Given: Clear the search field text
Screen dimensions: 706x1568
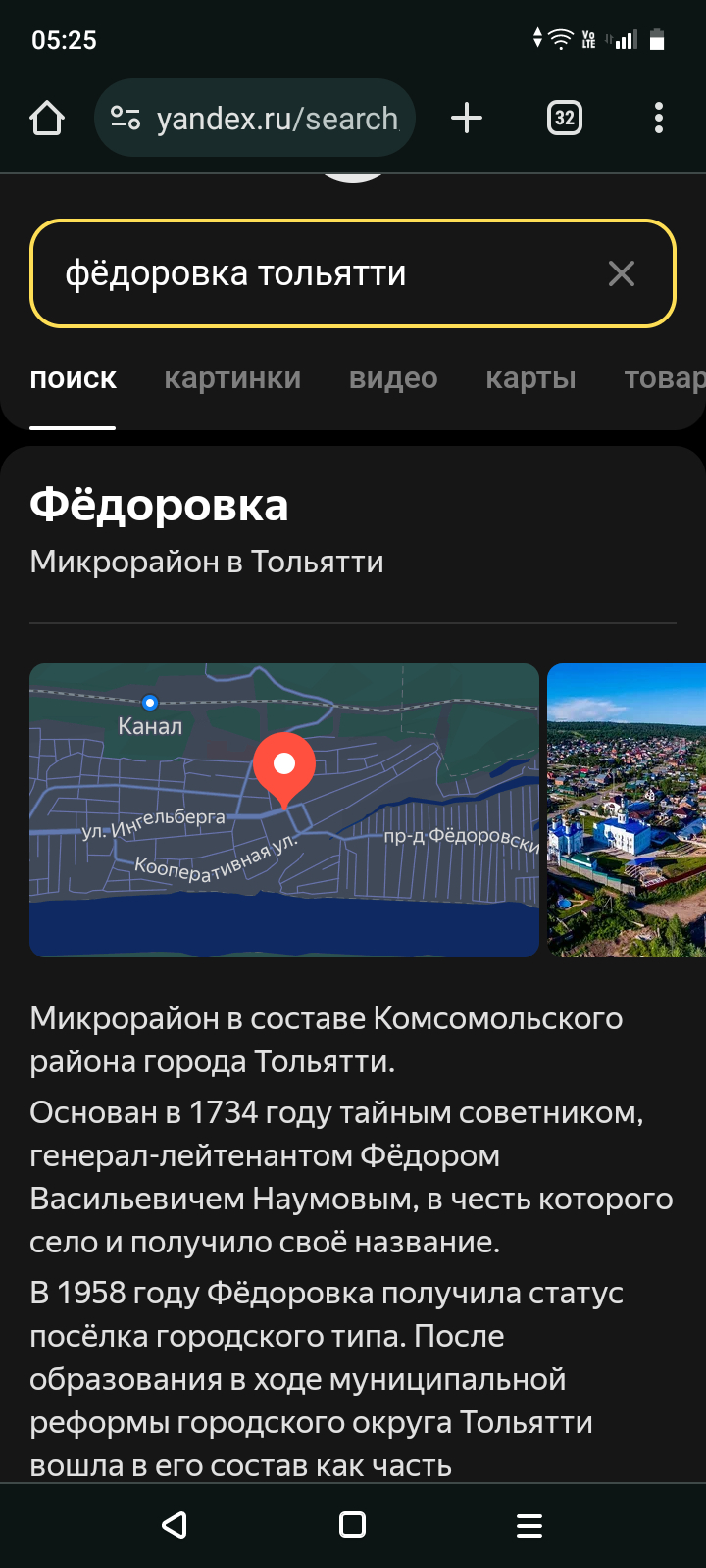Looking at the screenshot, I should [x=622, y=273].
